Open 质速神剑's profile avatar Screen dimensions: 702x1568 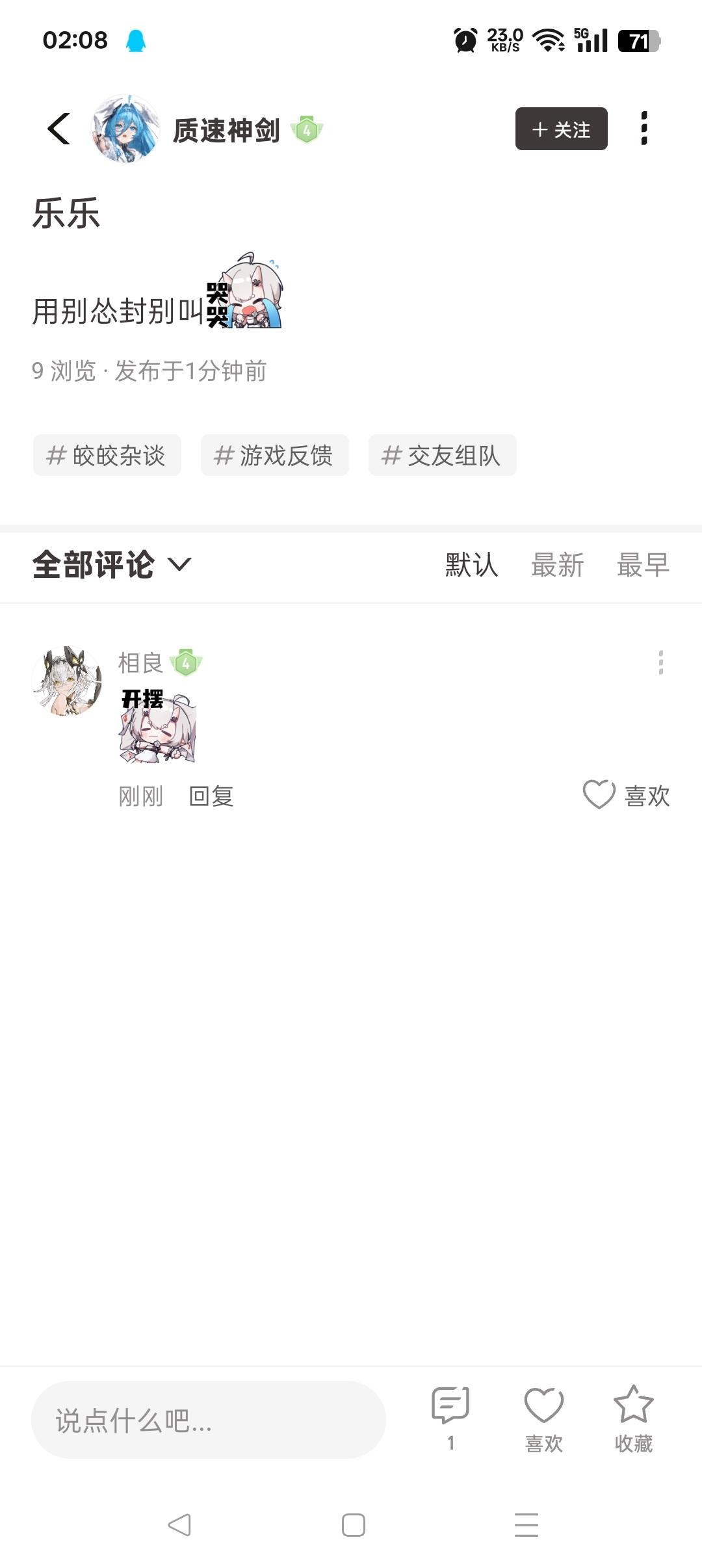(125, 129)
